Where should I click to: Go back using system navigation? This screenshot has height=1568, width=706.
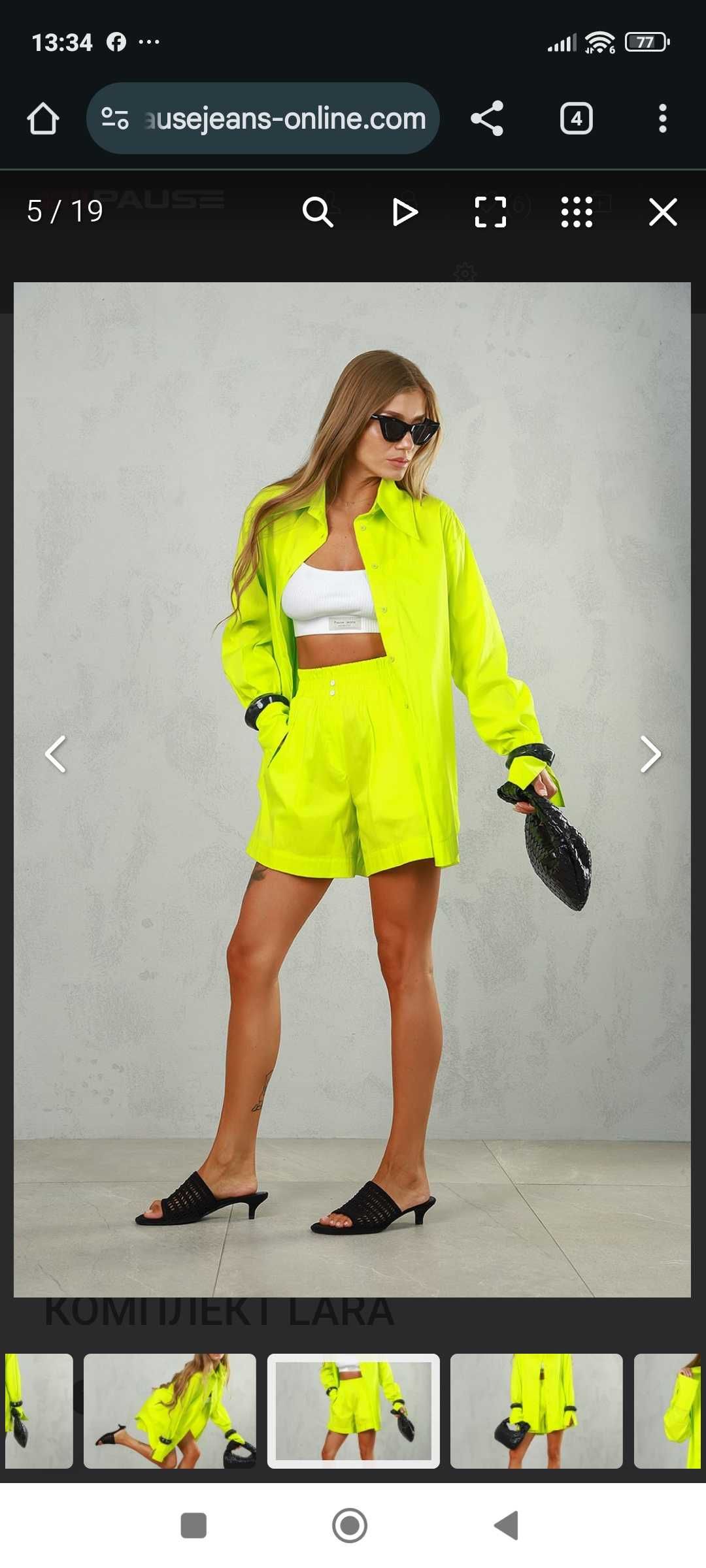pyautogui.click(x=506, y=1526)
